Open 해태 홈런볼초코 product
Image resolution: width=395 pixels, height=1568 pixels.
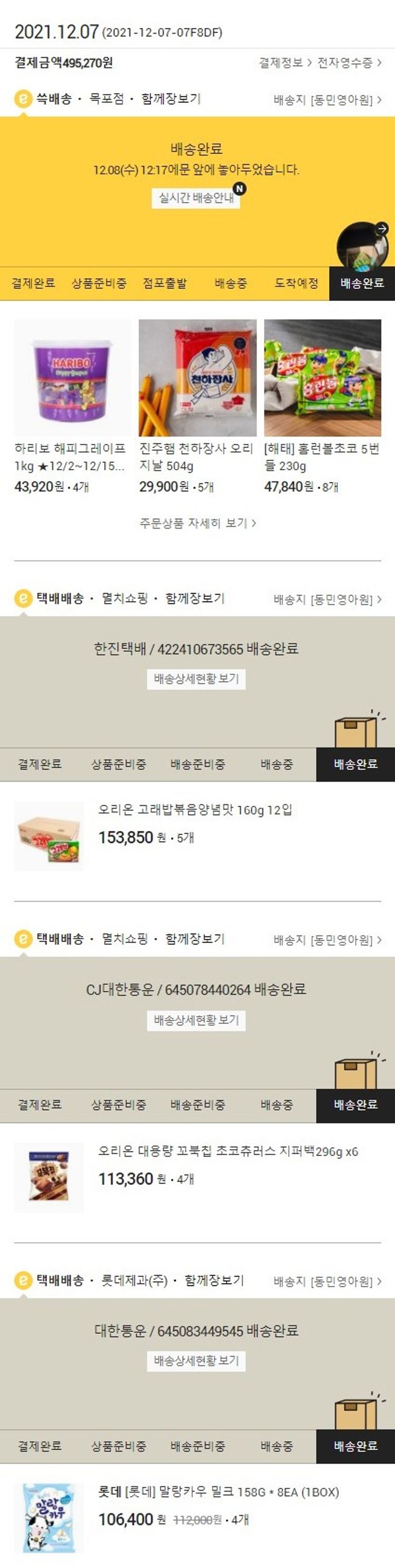pos(322,378)
